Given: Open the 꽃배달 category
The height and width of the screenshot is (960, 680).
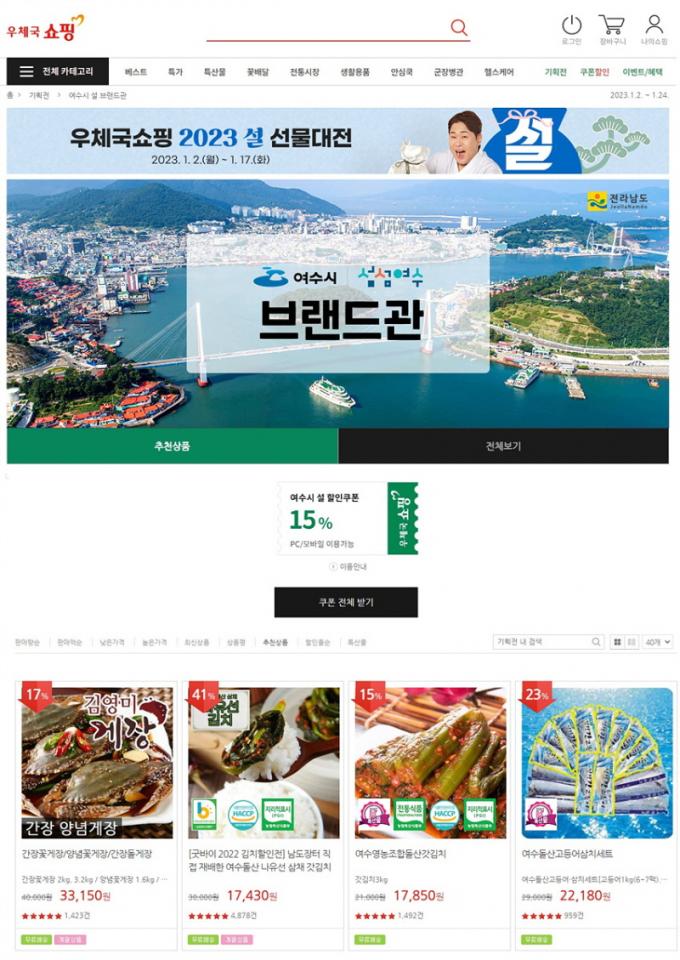Looking at the screenshot, I should (257, 72).
